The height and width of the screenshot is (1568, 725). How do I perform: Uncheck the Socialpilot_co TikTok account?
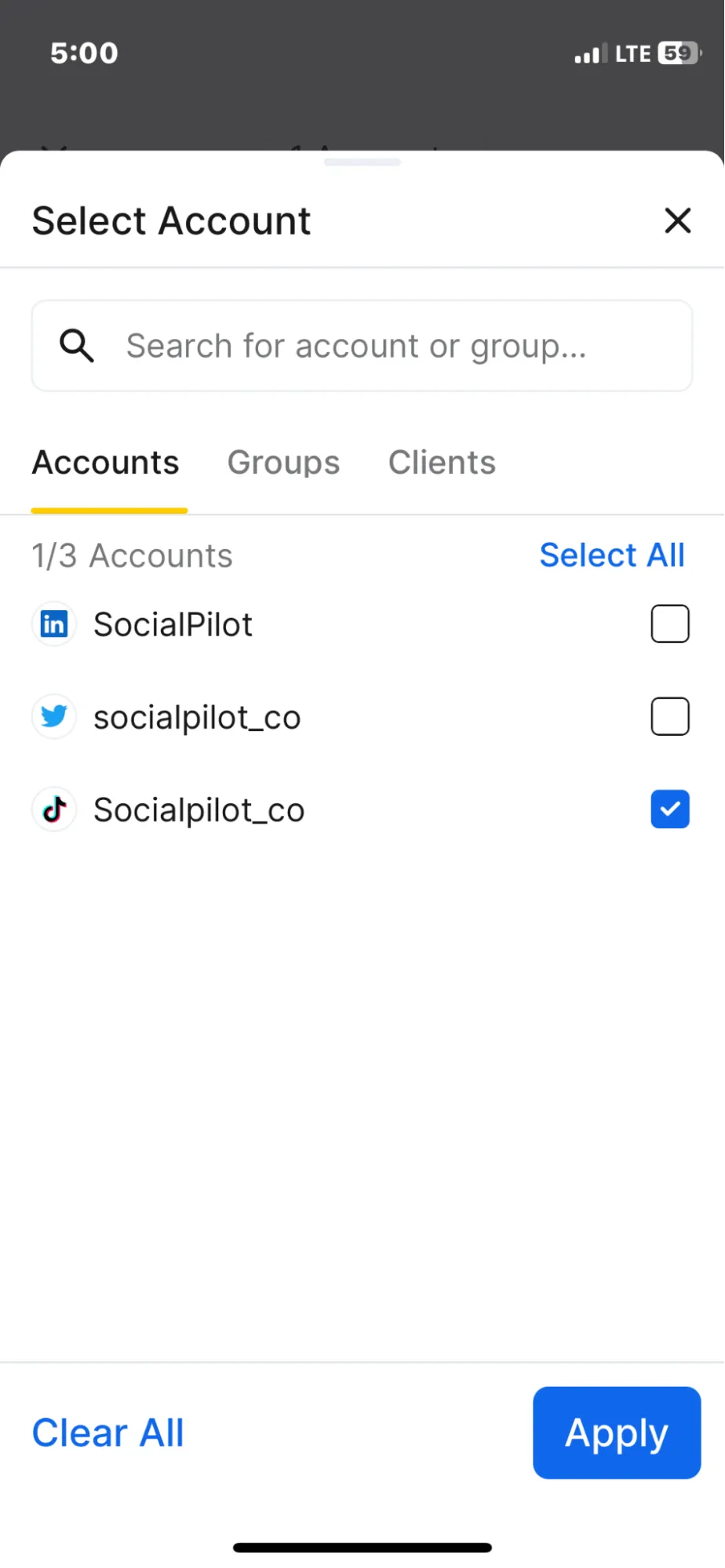coord(669,809)
